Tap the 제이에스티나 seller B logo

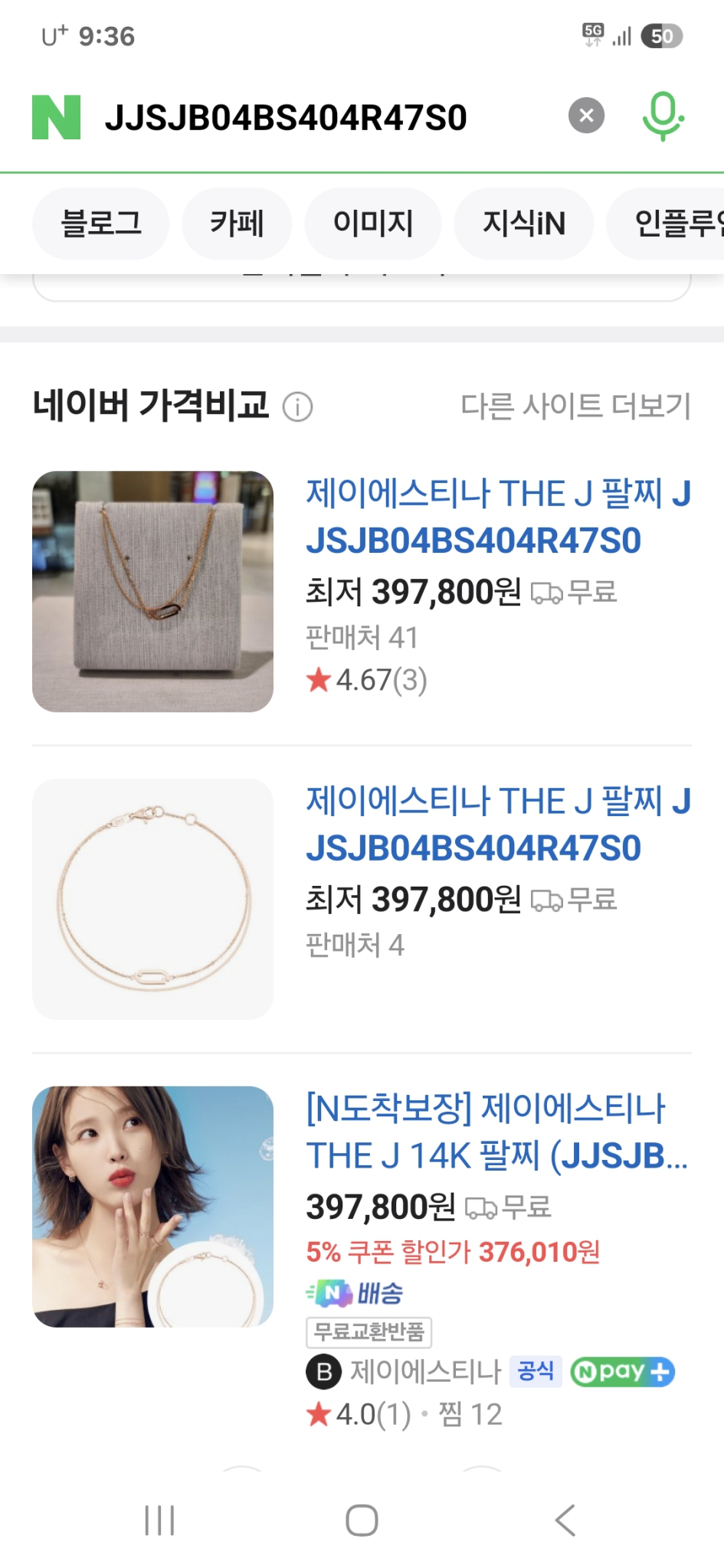pos(324,1371)
